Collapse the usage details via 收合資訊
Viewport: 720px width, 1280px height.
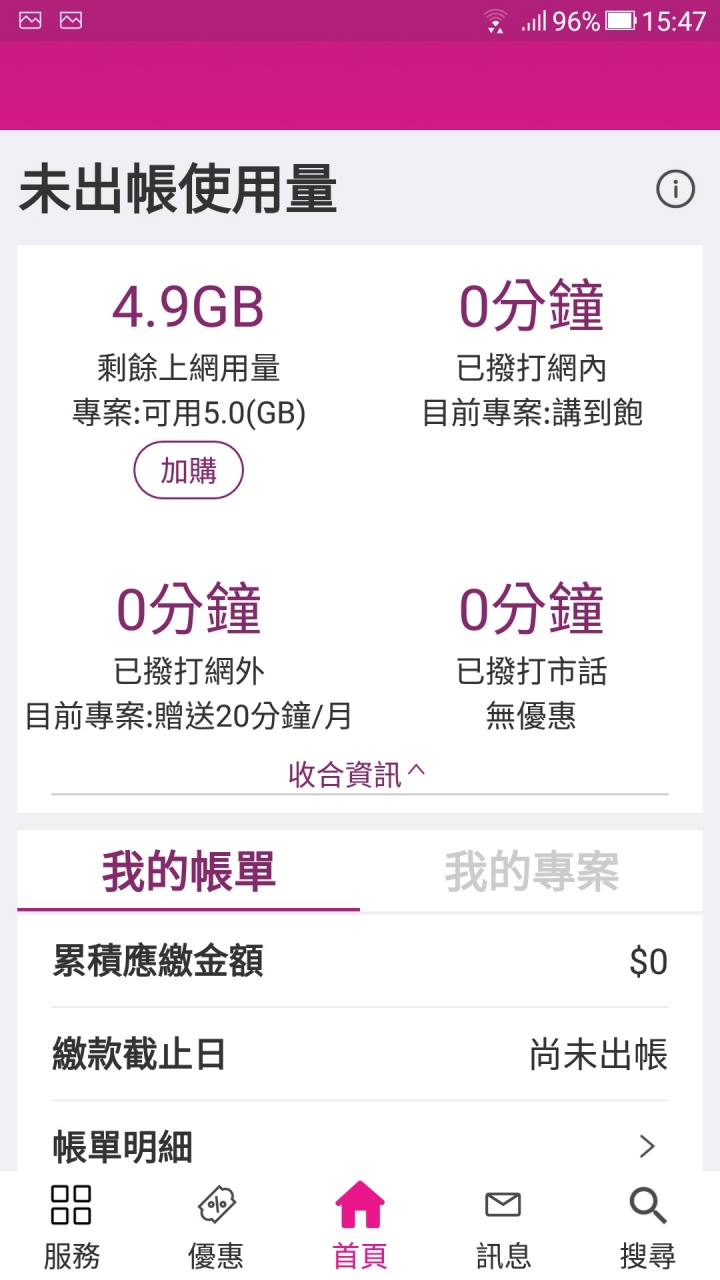pyautogui.click(x=358, y=774)
